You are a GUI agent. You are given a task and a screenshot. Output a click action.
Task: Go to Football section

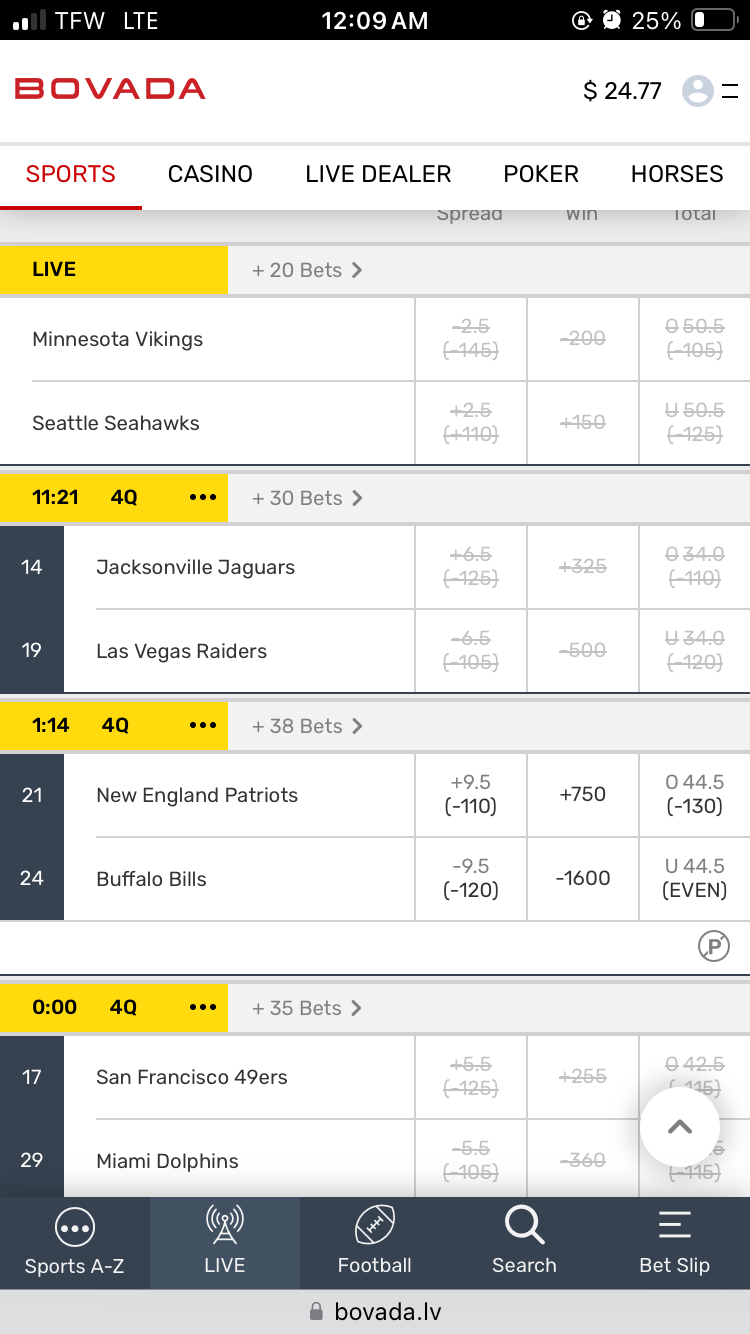[x=375, y=1243]
